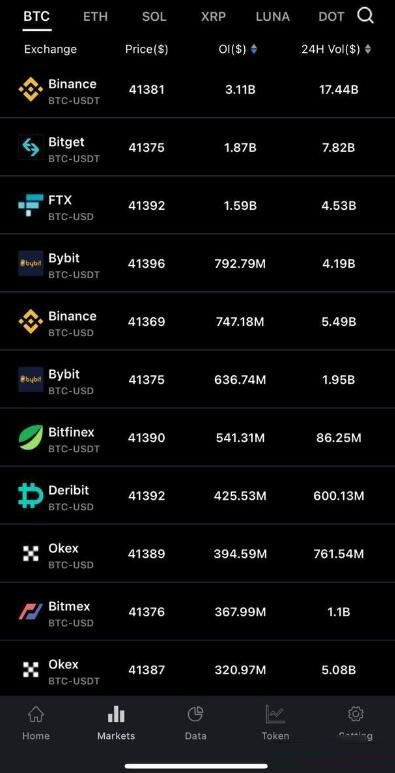Open the Bitmex BTC-USD row
The image size is (395, 773).
tap(197, 611)
